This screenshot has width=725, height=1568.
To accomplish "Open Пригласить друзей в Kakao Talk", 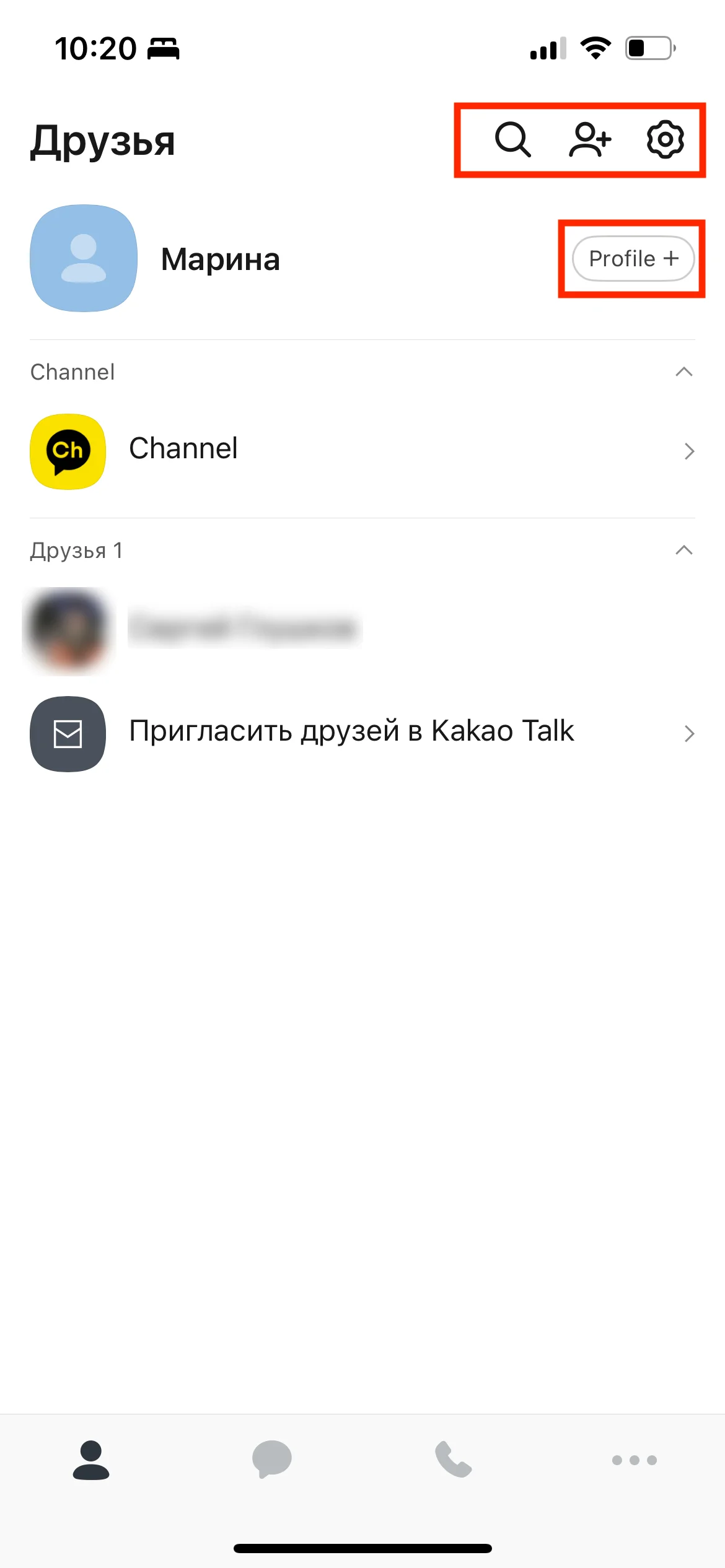I will (x=362, y=733).
